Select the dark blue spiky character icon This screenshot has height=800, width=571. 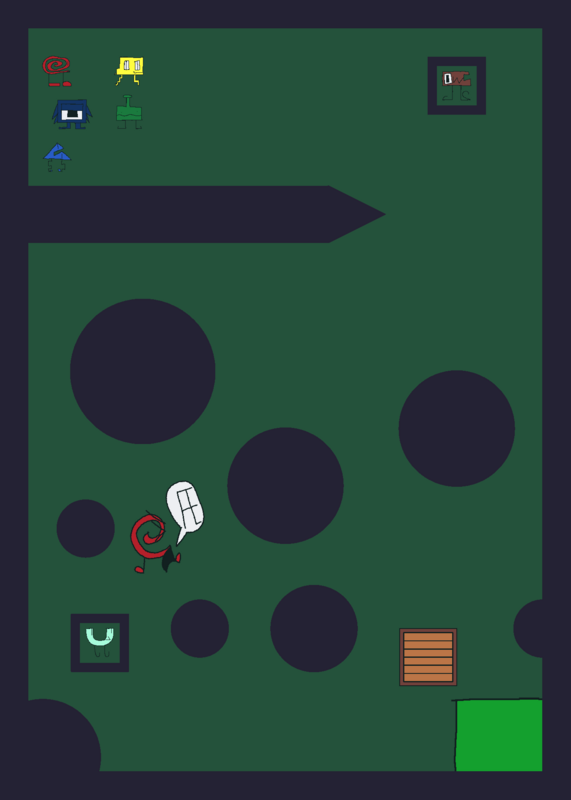pyautogui.click(x=72, y=114)
